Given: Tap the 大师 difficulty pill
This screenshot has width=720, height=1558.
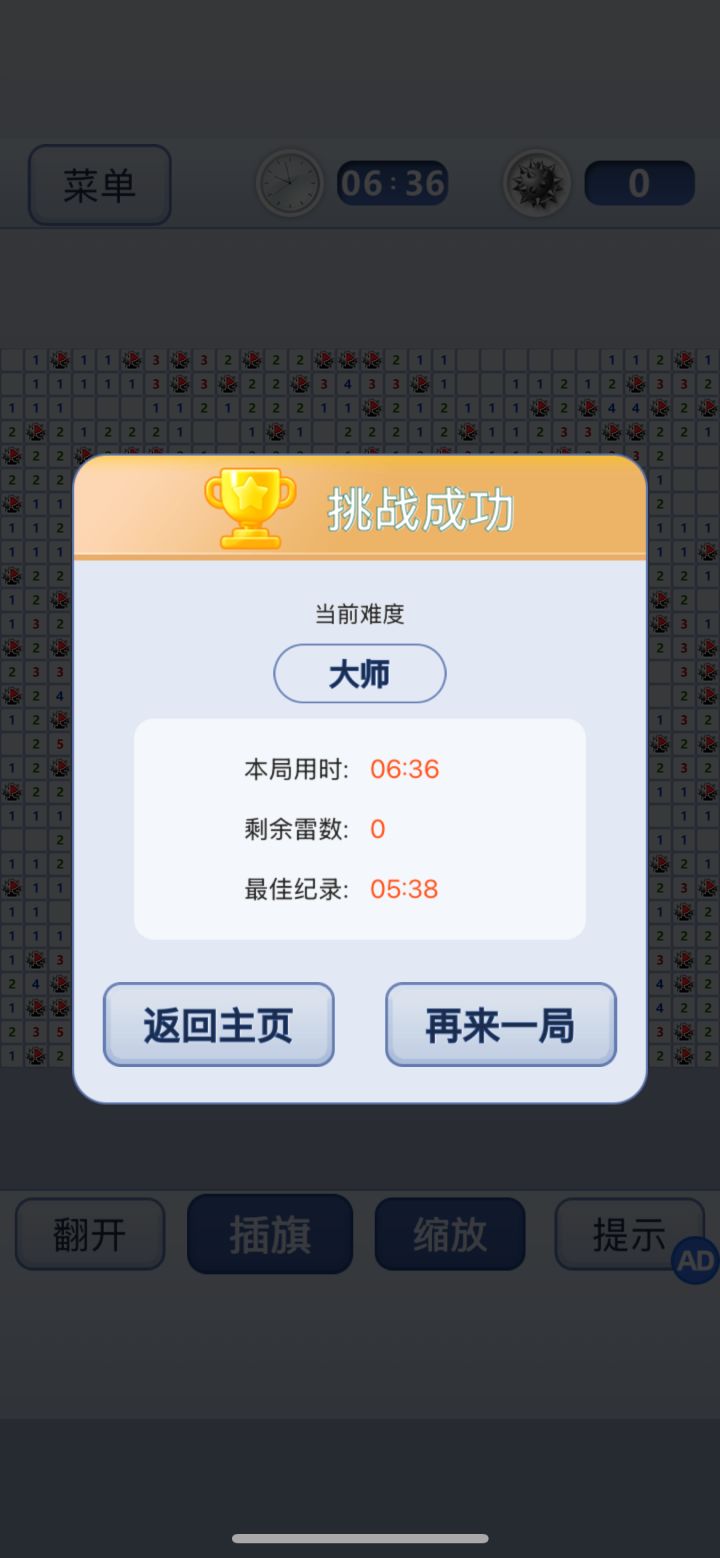Looking at the screenshot, I should click(359, 673).
